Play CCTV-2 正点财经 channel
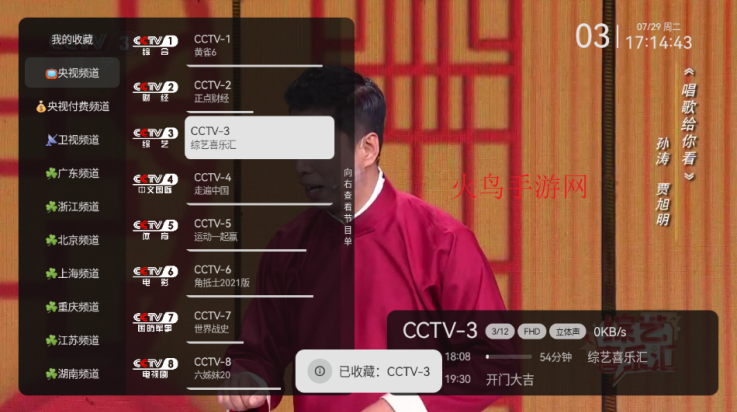737x412 pixels. [230, 91]
